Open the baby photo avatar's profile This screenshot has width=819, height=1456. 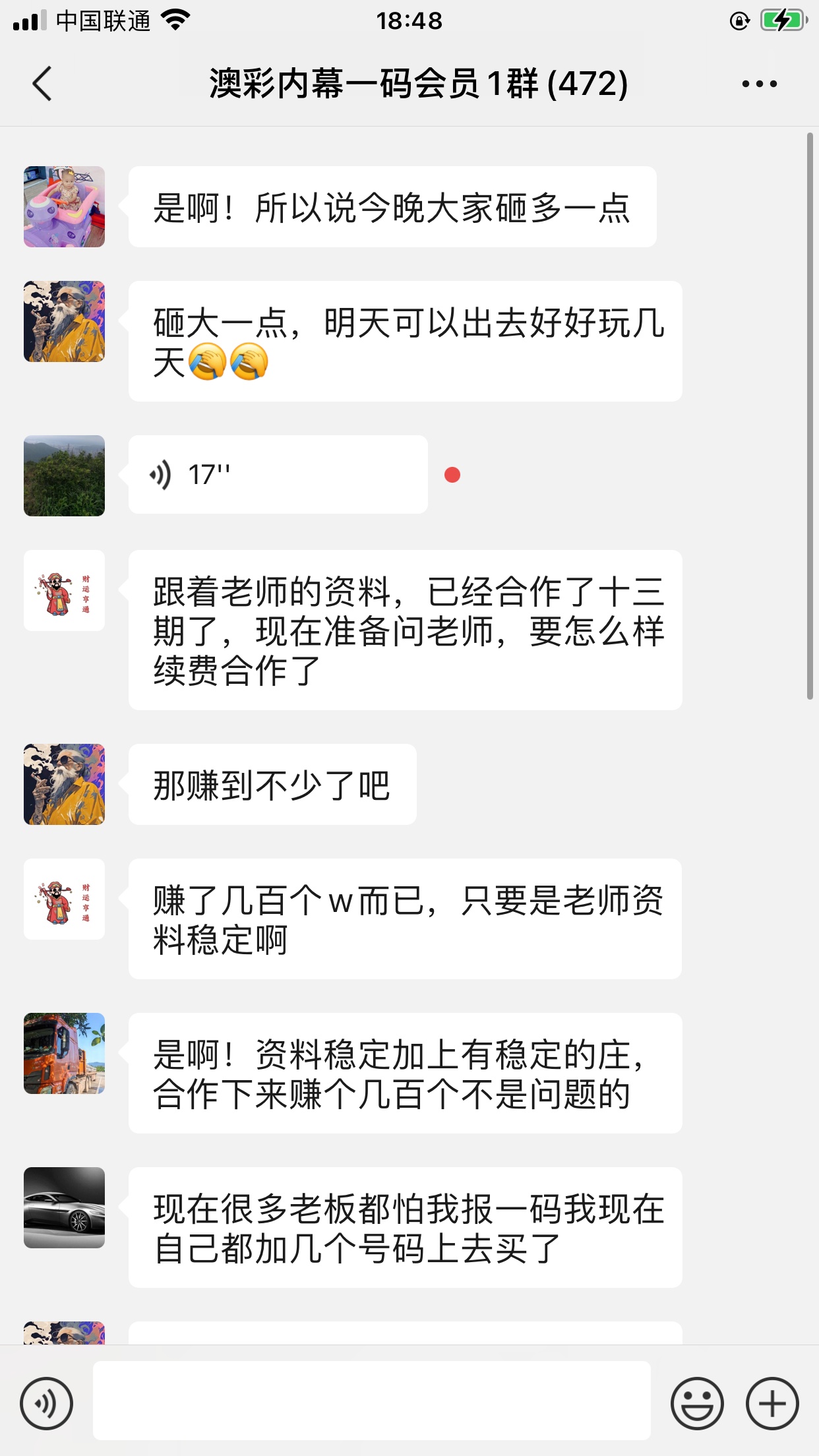tap(64, 206)
